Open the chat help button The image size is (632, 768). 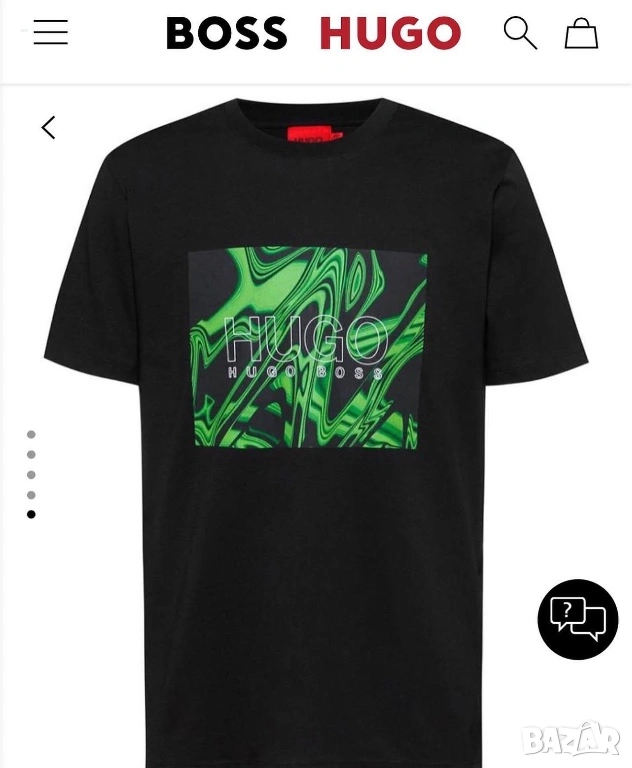point(578,619)
